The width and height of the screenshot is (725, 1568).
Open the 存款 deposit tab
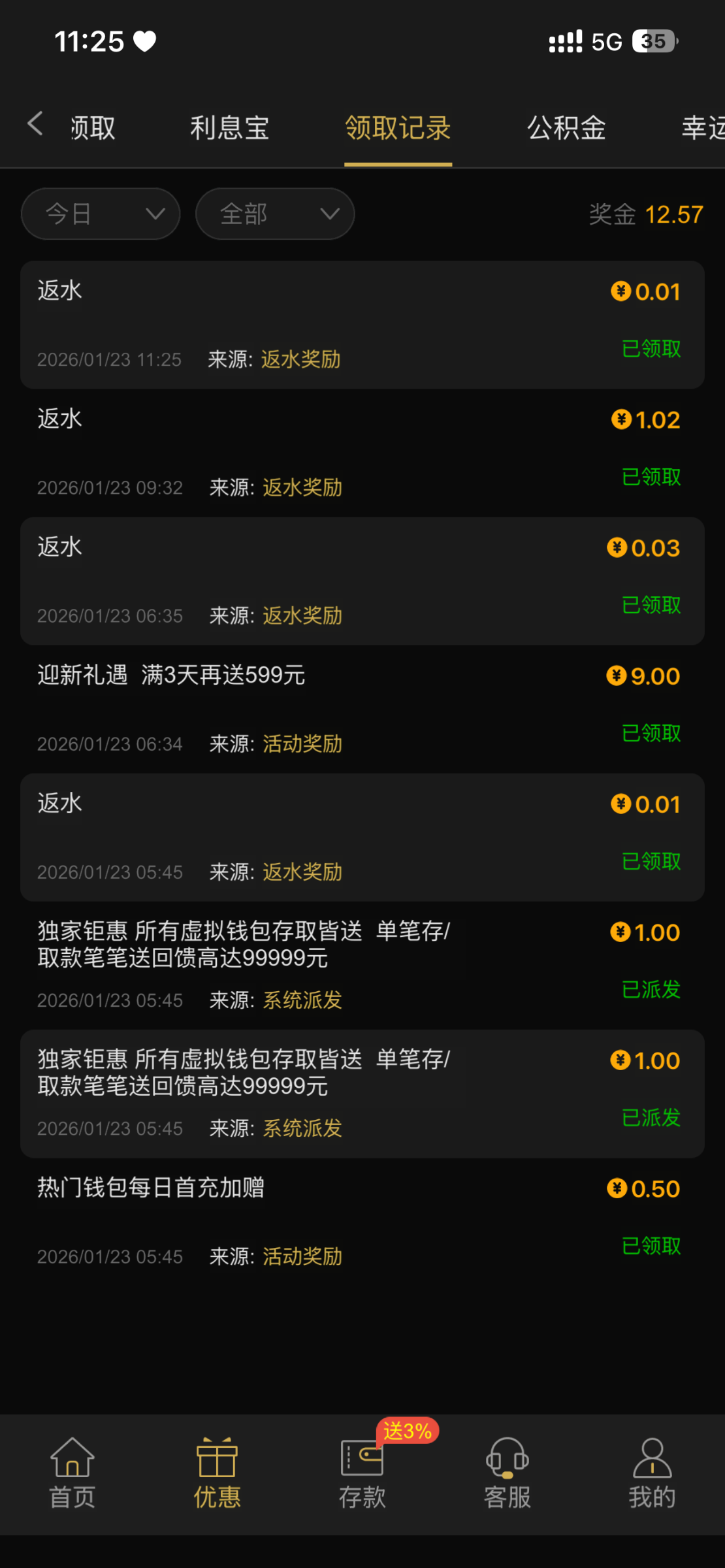click(362, 1473)
